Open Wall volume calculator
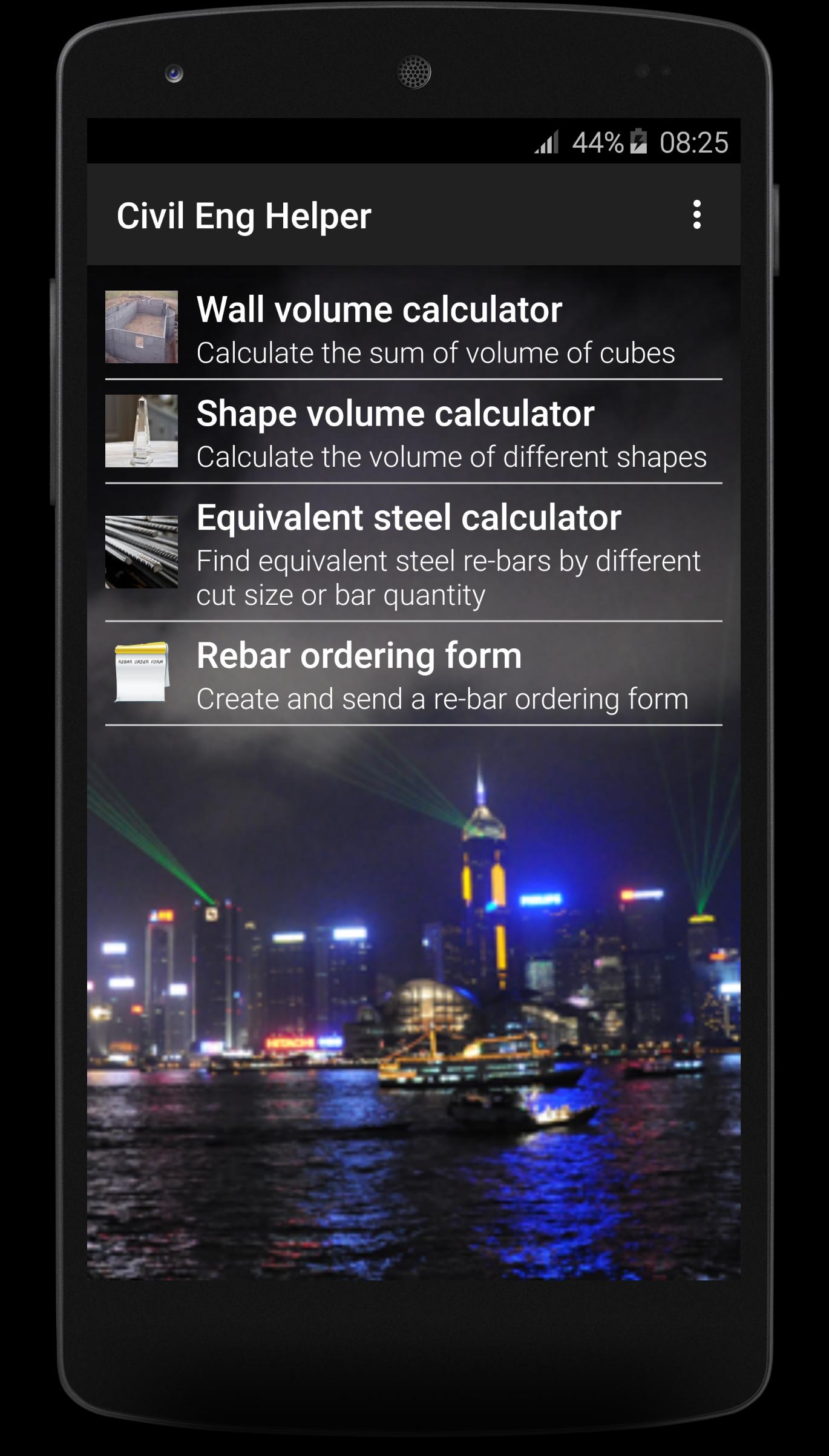Image resolution: width=829 pixels, height=1456 pixels. (x=413, y=328)
